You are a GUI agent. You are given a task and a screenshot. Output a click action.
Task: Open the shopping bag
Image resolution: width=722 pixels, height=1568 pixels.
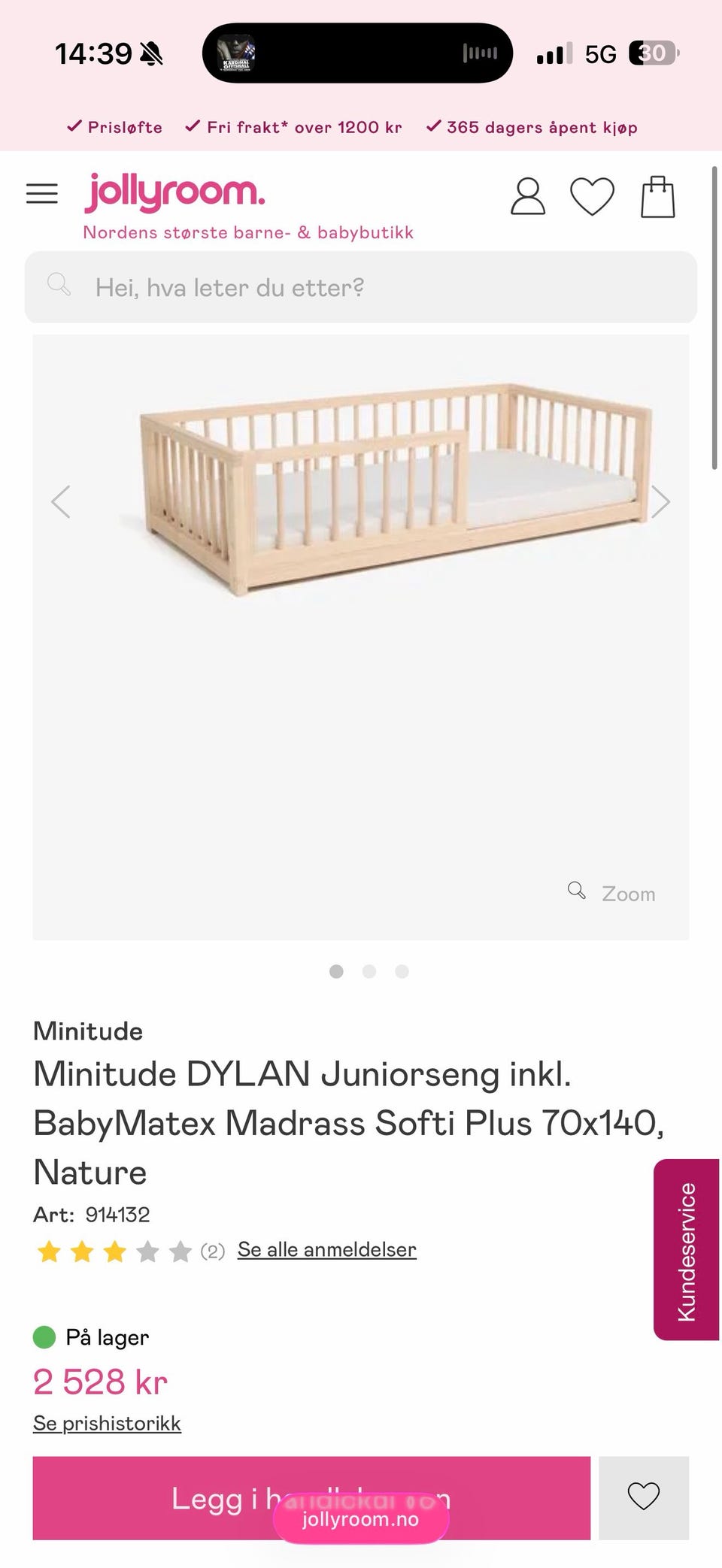pyautogui.click(x=657, y=197)
